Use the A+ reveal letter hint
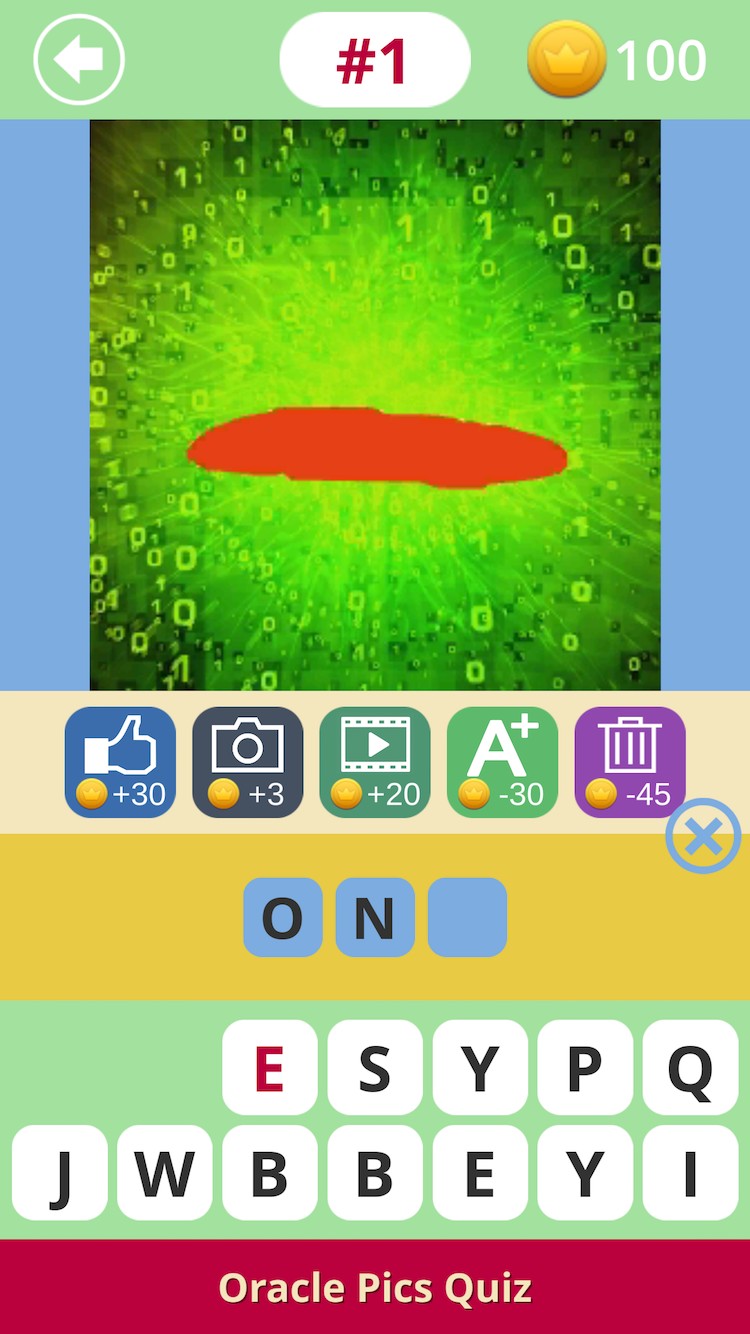 point(502,762)
